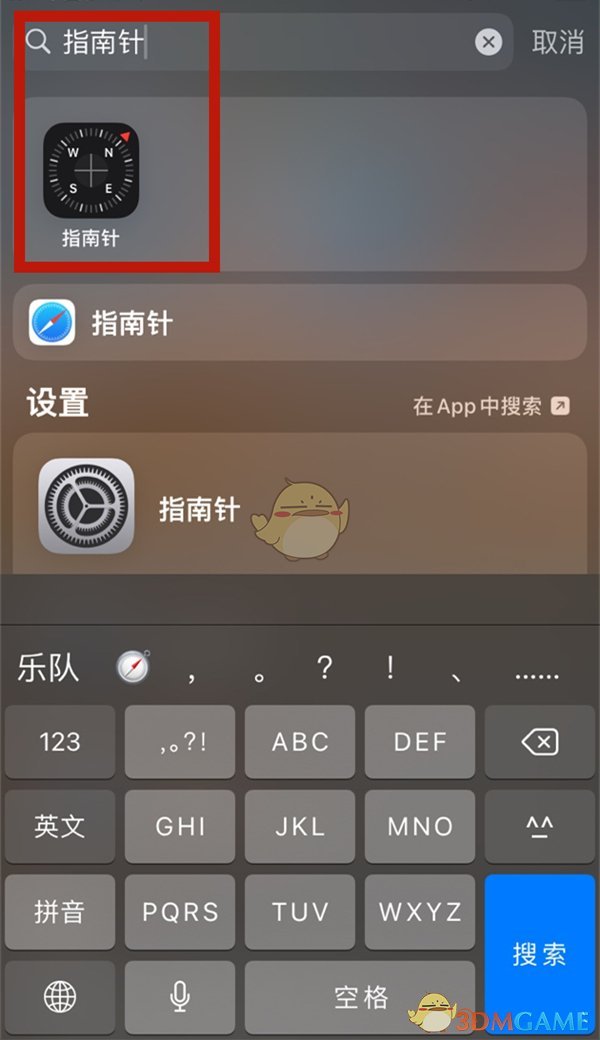Switch to the 拼音 keyboard
This screenshot has width=600, height=1040.
(x=60, y=912)
